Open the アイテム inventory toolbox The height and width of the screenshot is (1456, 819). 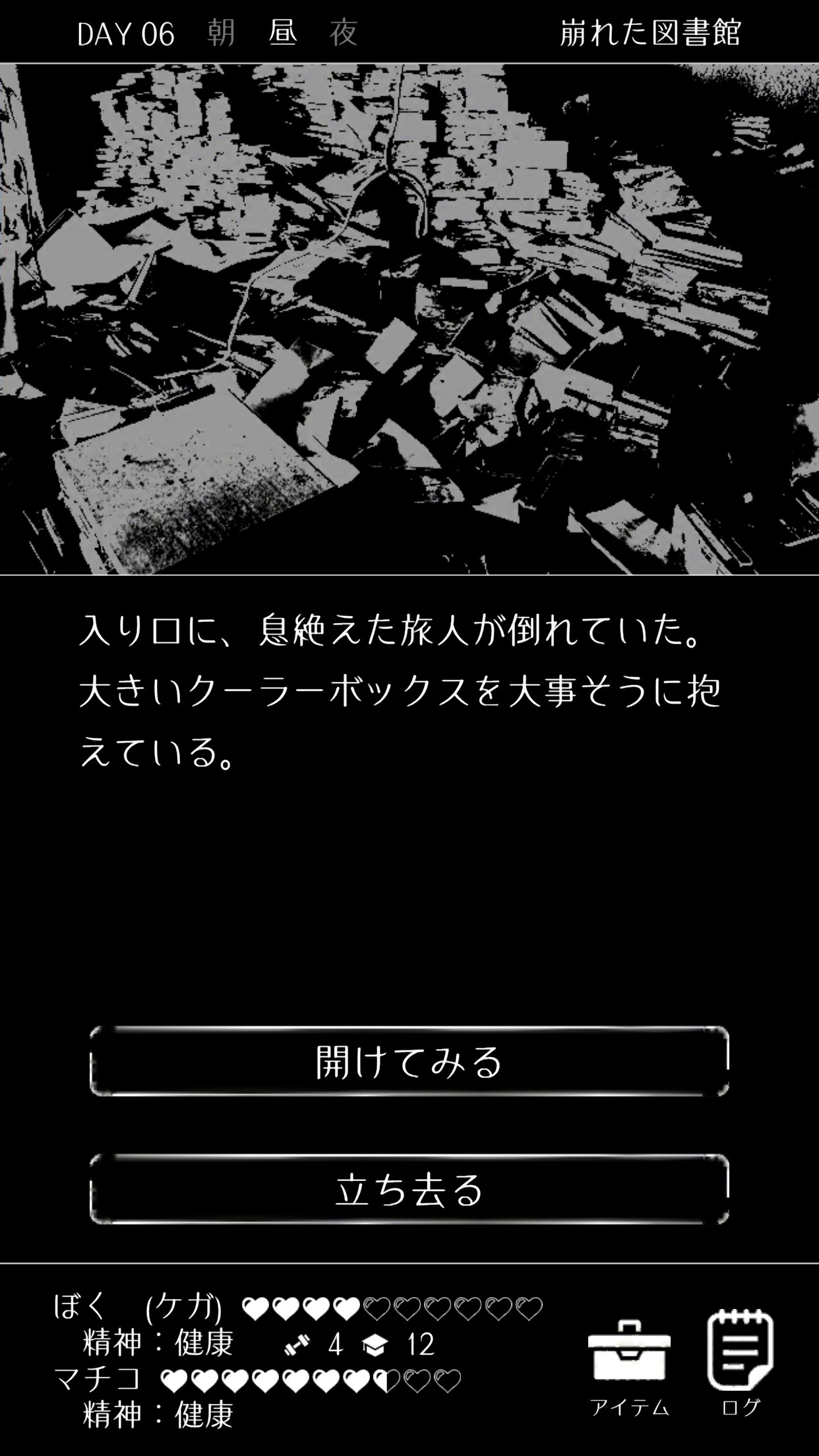click(x=629, y=1361)
